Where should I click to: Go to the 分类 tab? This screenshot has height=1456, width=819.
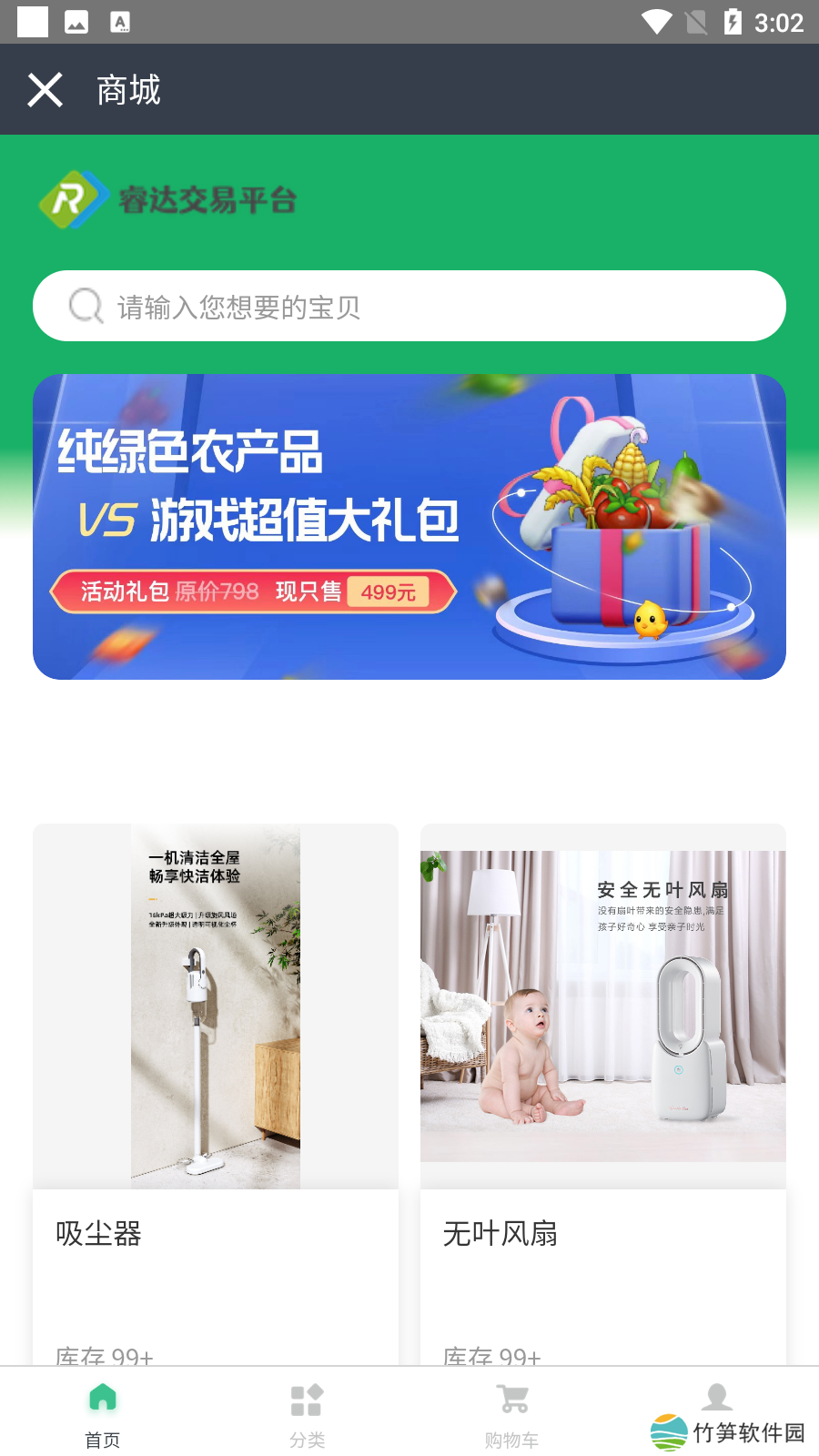pyautogui.click(x=308, y=1413)
